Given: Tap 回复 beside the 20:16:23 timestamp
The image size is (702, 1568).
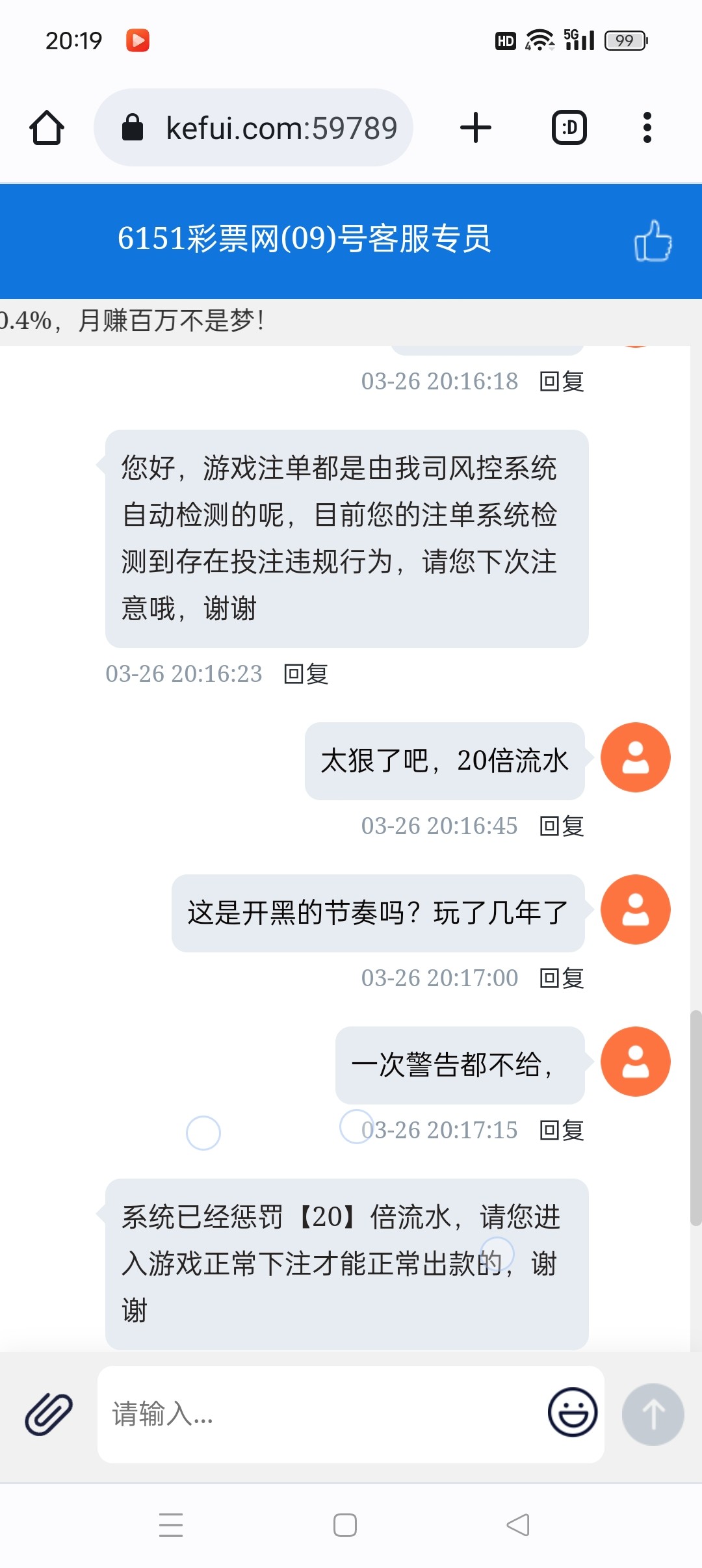Looking at the screenshot, I should tap(305, 674).
